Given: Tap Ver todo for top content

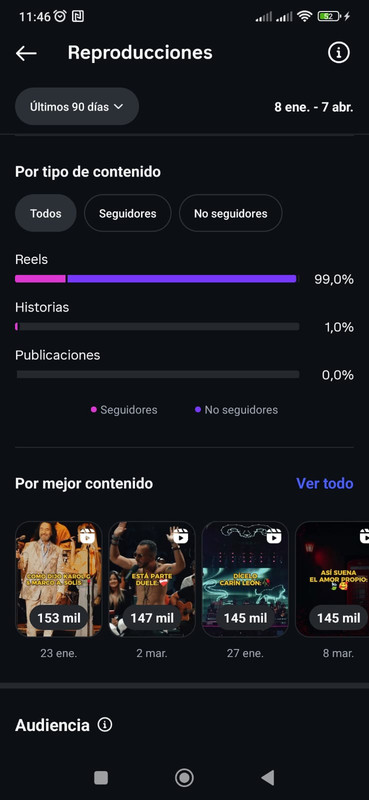Looking at the screenshot, I should click(x=325, y=483).
